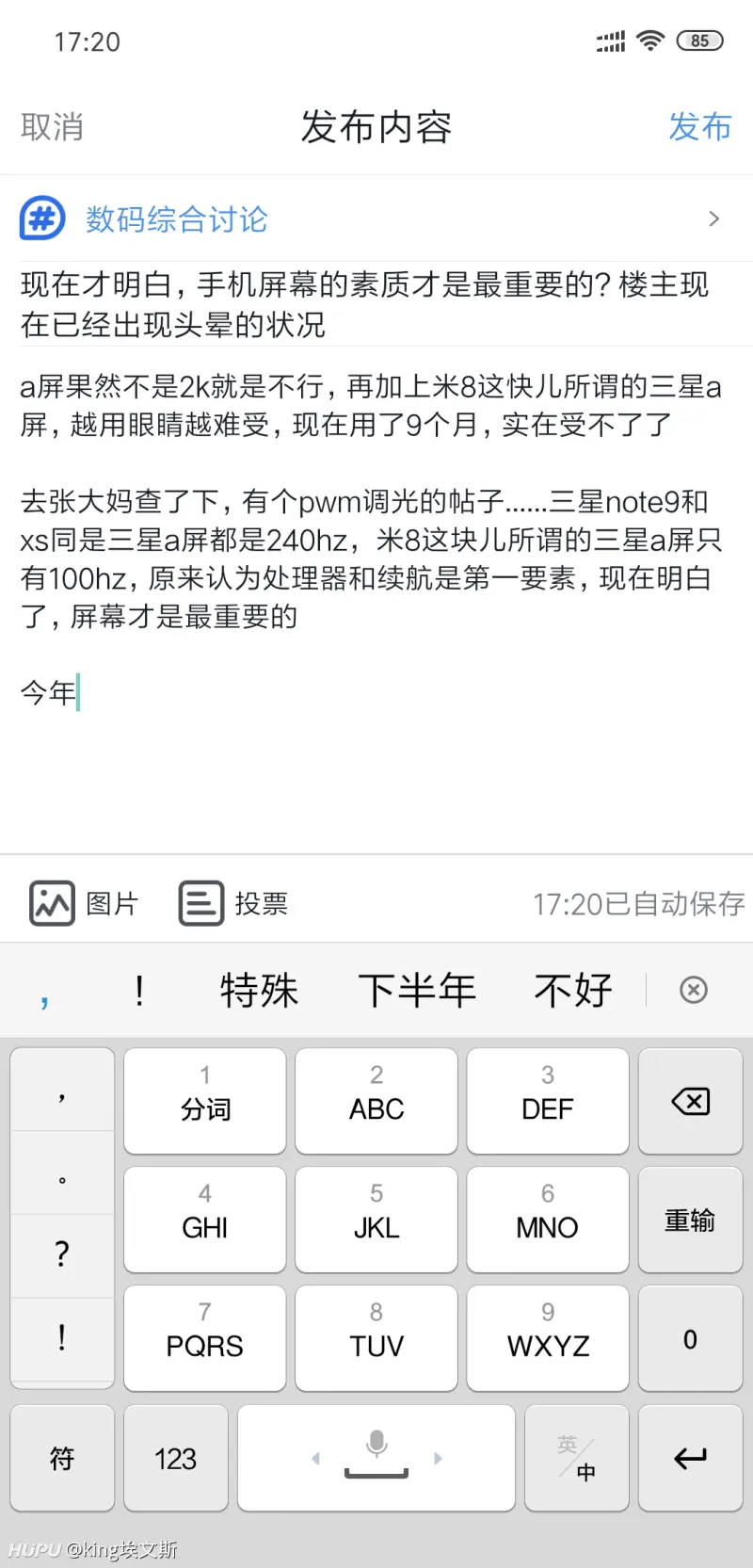
Task: Open the 符 symbols keyboard
Action: pyautogui.click(x=62, y=1458)
